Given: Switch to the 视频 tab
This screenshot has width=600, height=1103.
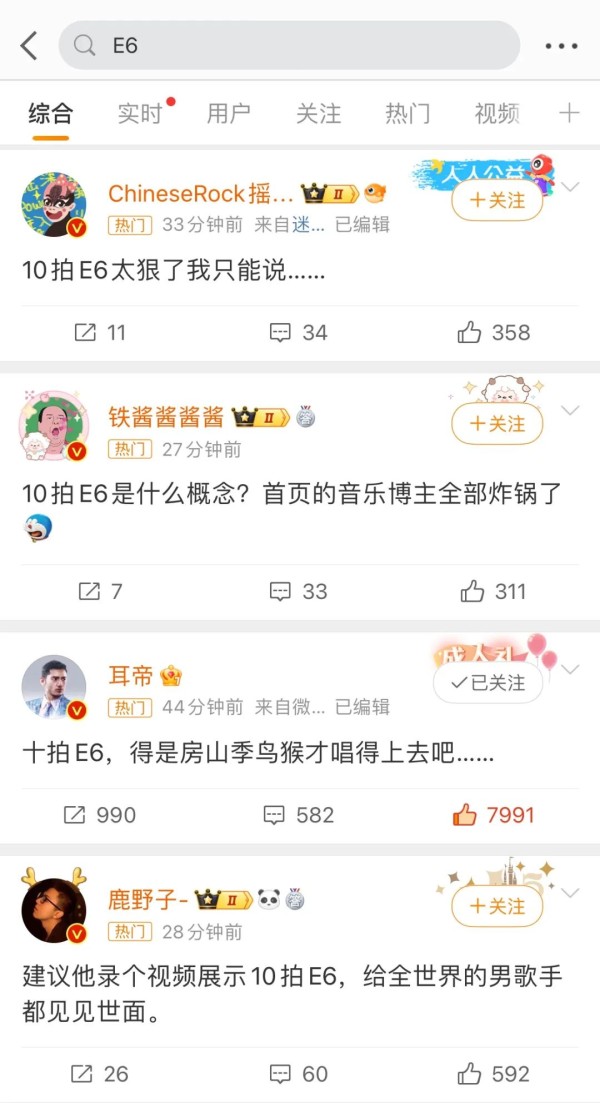Looking at the screenshot, I should click(496, 113).
